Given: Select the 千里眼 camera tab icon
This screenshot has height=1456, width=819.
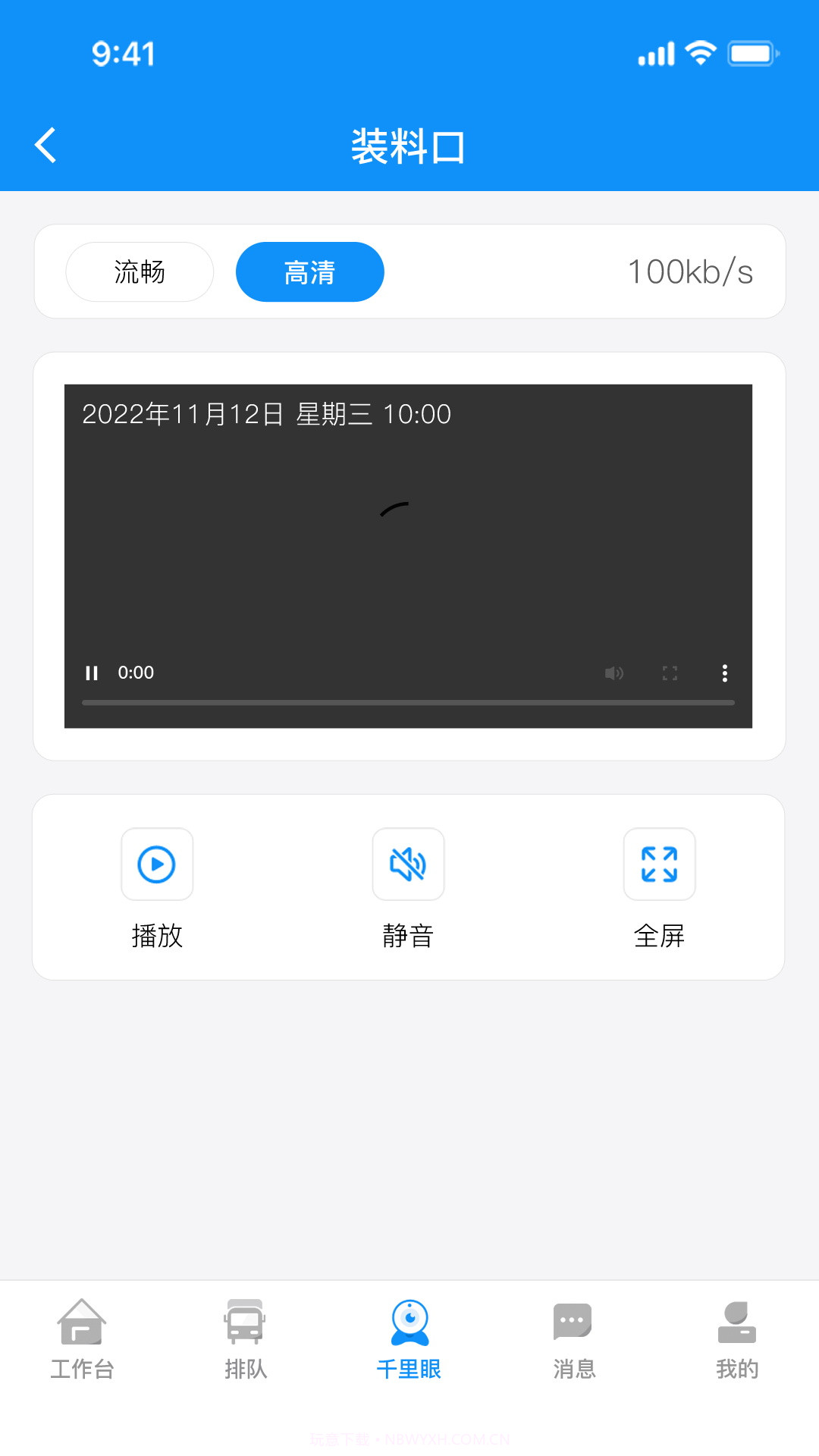Looking at the screenshot, I should (x=409, y=1321).
